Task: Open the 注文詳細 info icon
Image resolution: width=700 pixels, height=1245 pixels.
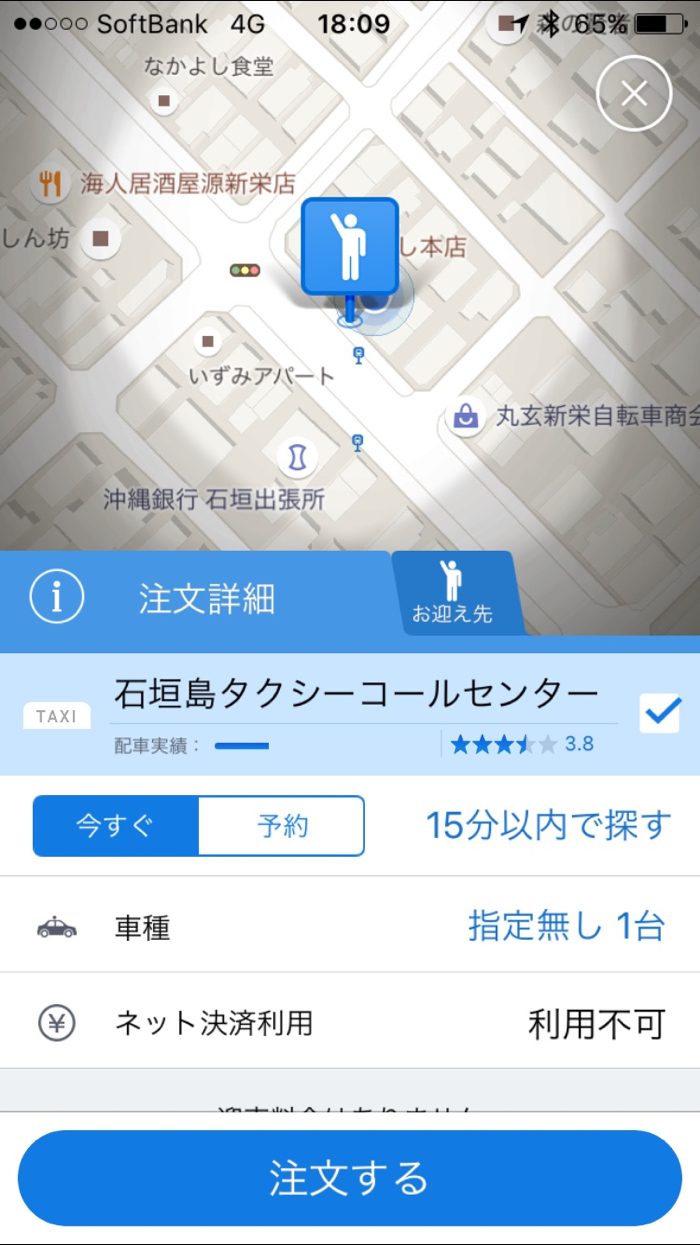Action: coord(56,598)
